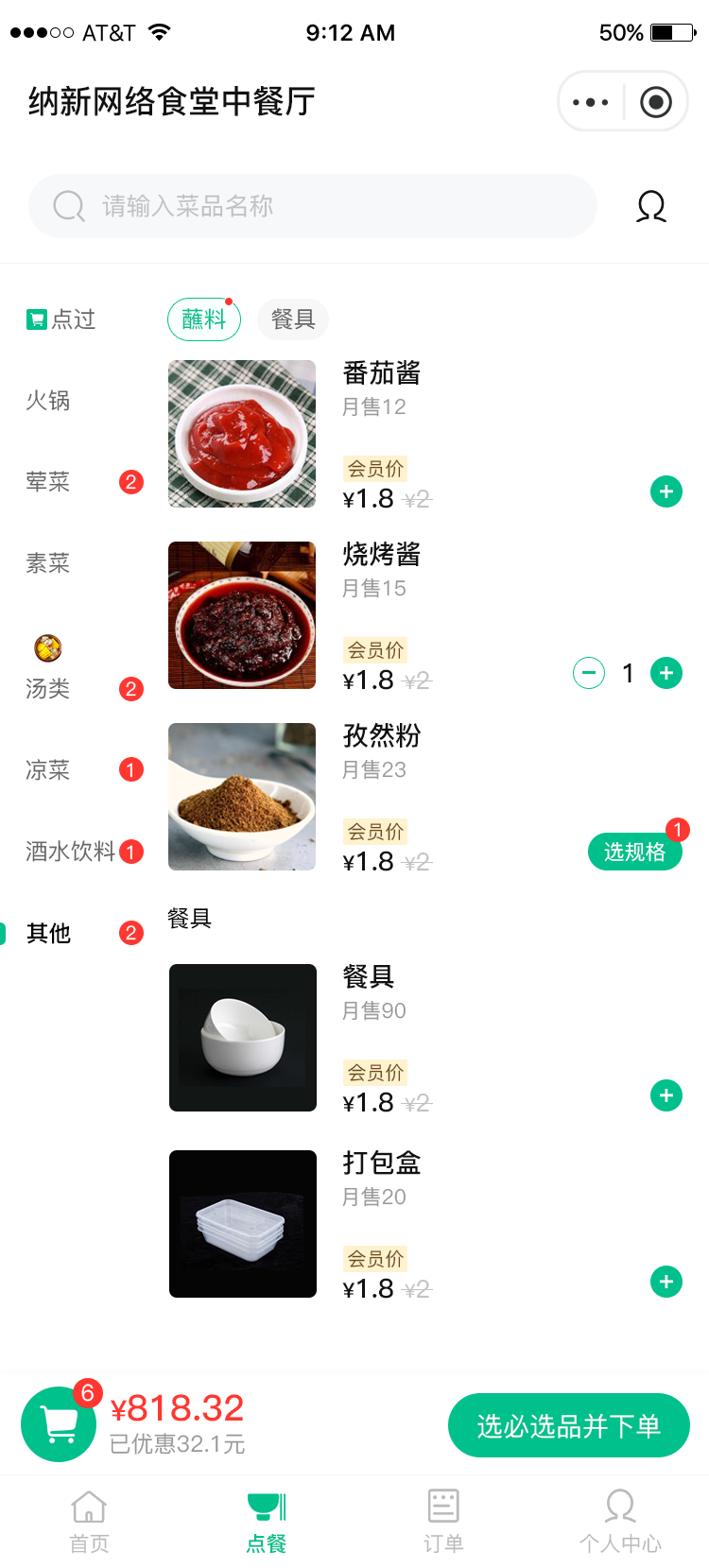Select 汤类 in the category sidebar
This screenshot has width=709, height=1568.
coord(48,688)
